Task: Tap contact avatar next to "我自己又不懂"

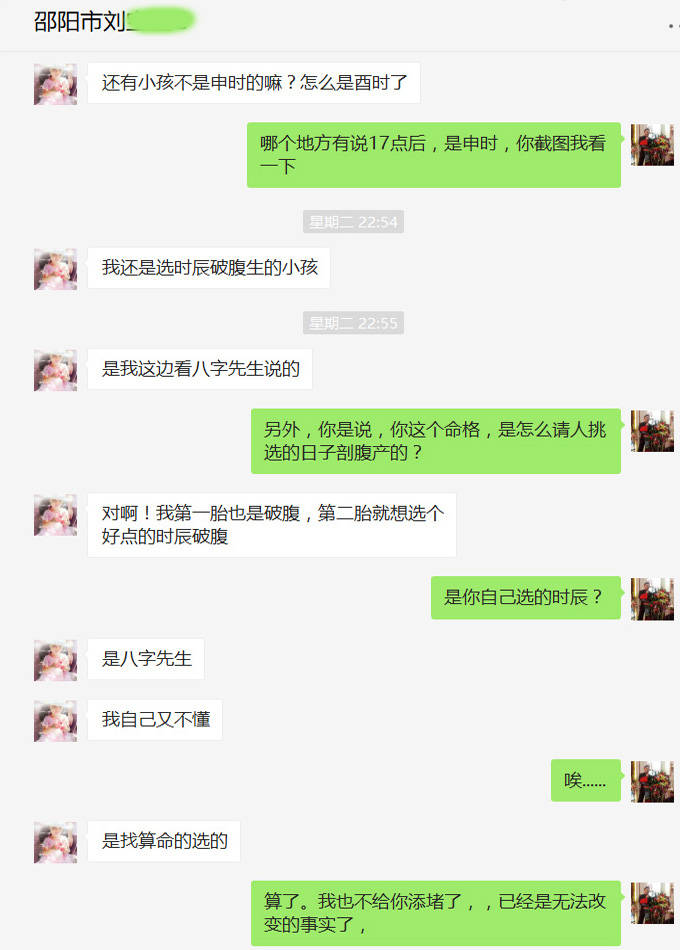Action: click(55, 721)
